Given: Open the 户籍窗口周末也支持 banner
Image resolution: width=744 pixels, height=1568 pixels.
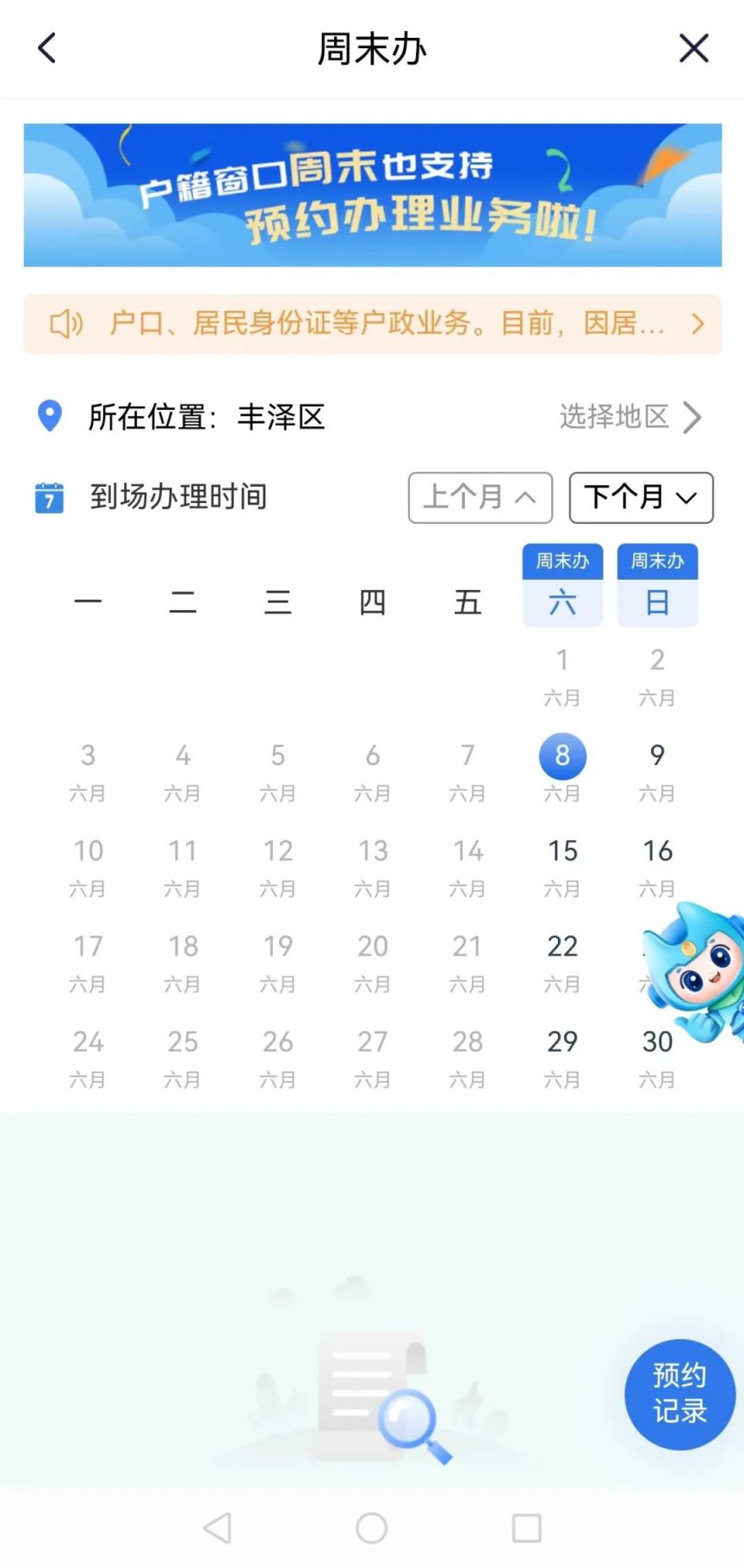Looking at the screenshot, I should point(372,195).
